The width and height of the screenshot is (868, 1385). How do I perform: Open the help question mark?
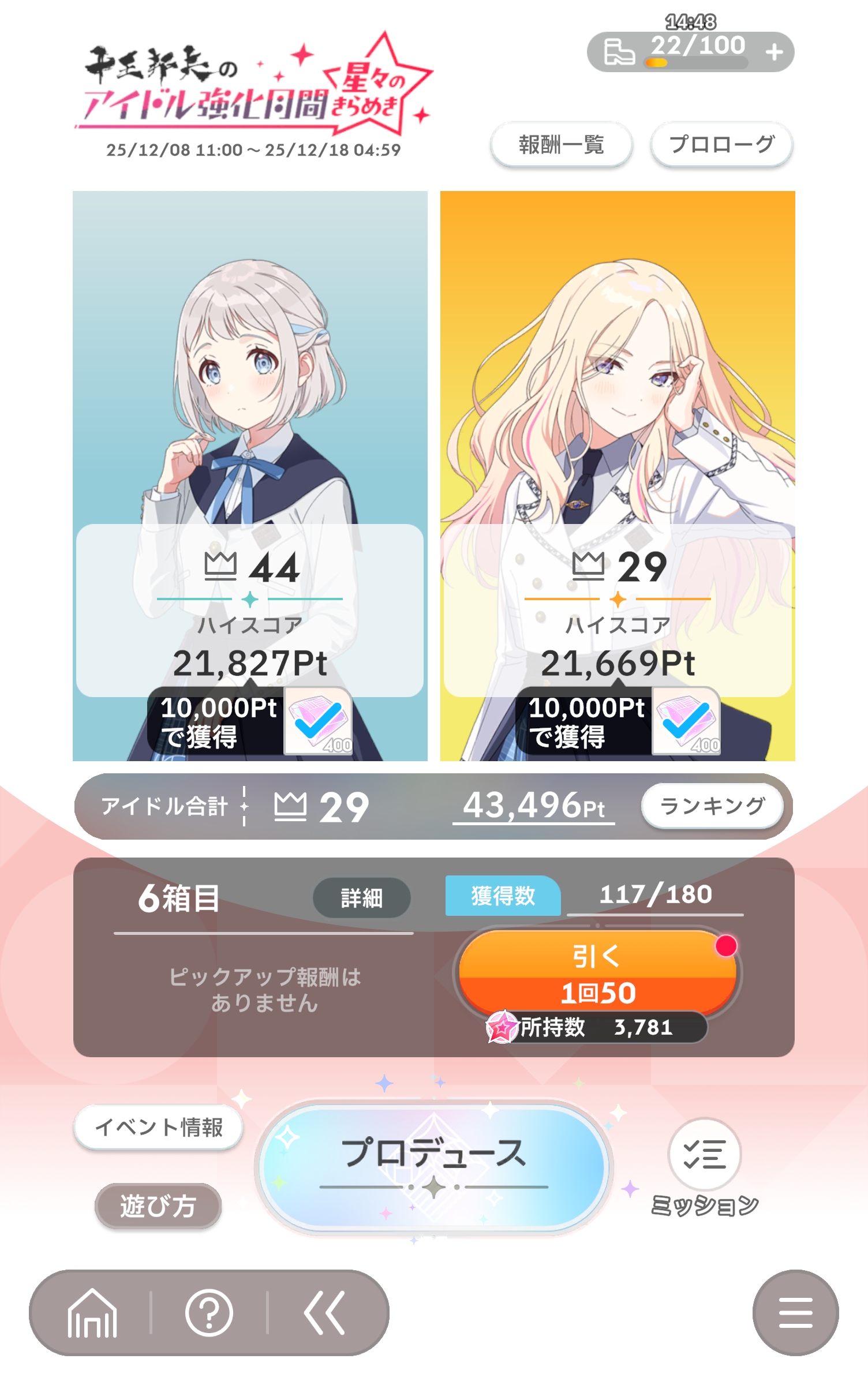pos(209,1313)
